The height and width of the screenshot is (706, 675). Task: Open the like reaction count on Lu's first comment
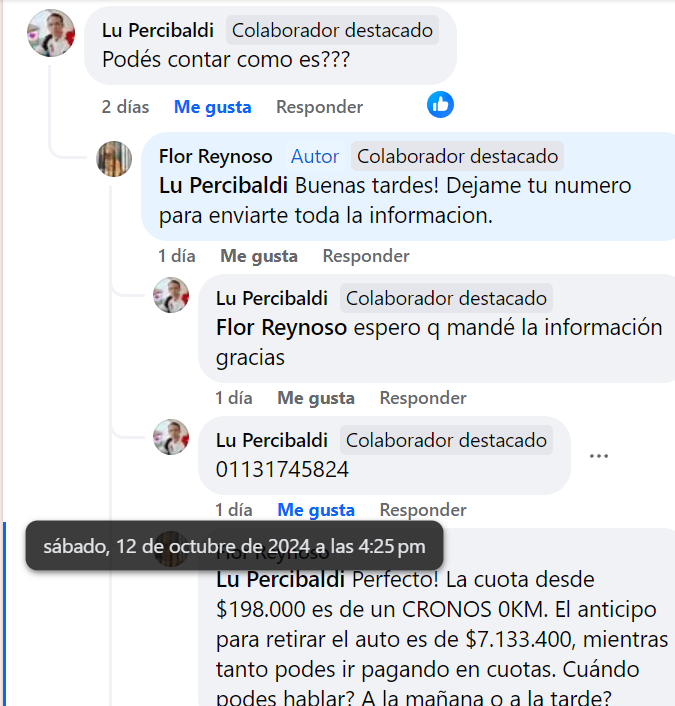[x=440, y=104]
